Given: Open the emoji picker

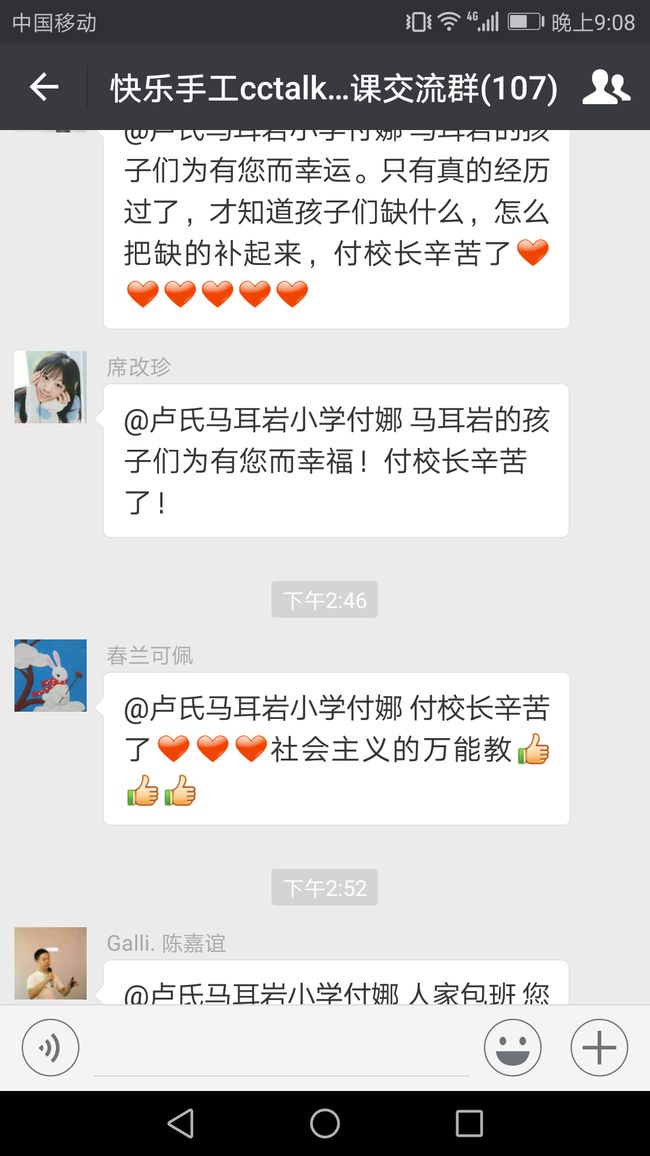Looking at the screenshot, I should [x=513, y=1048].
